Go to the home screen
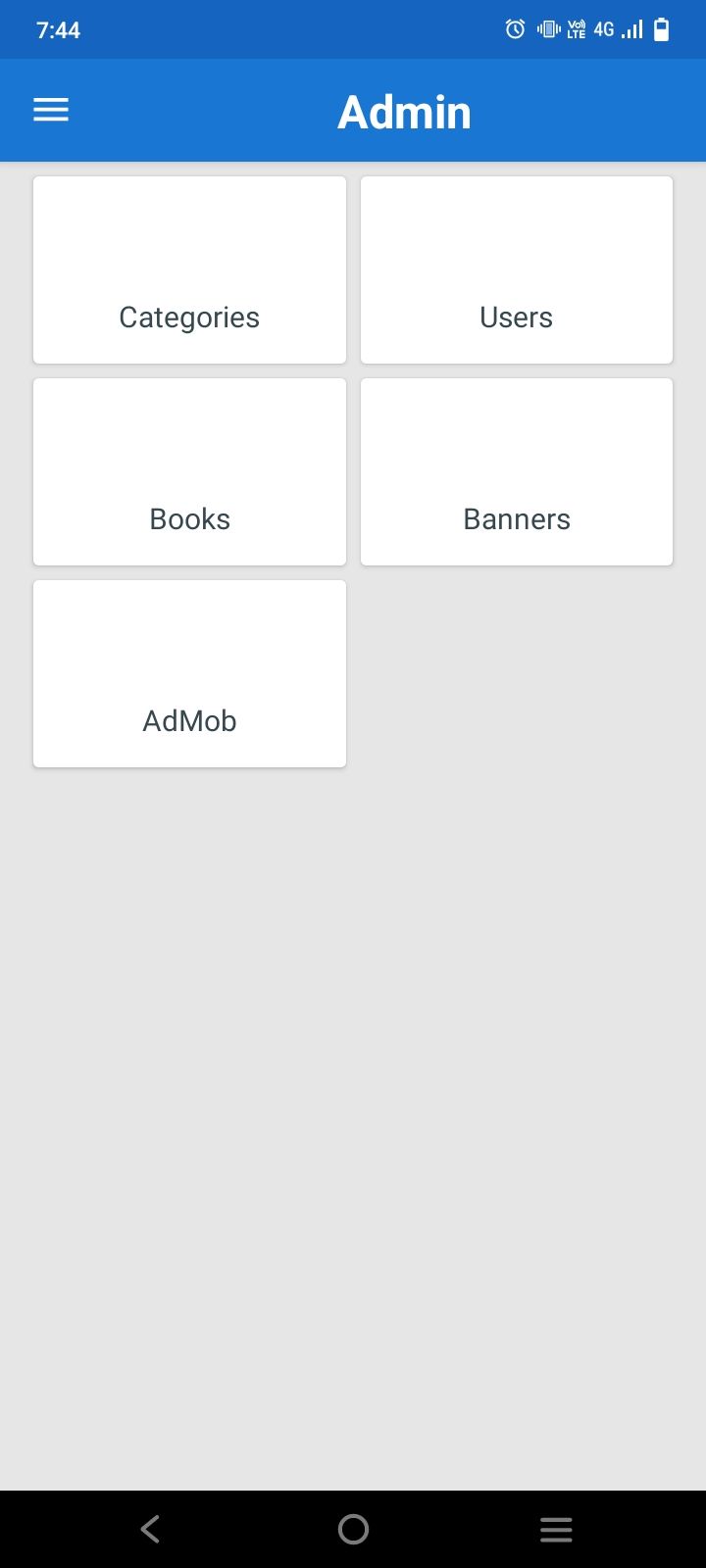Viewport: 706px width, 1568px height. 353,1529
